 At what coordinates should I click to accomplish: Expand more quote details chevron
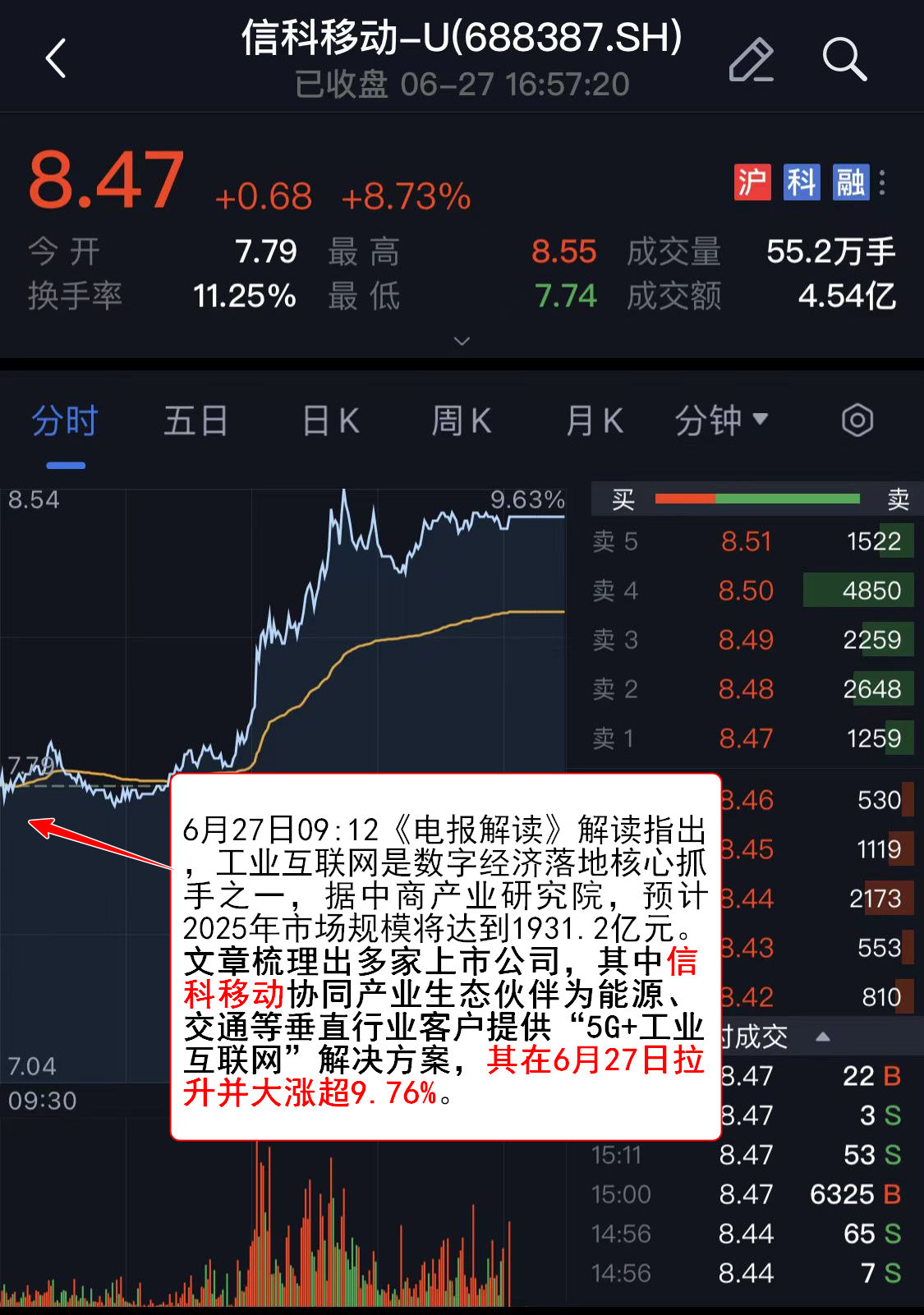462,341
